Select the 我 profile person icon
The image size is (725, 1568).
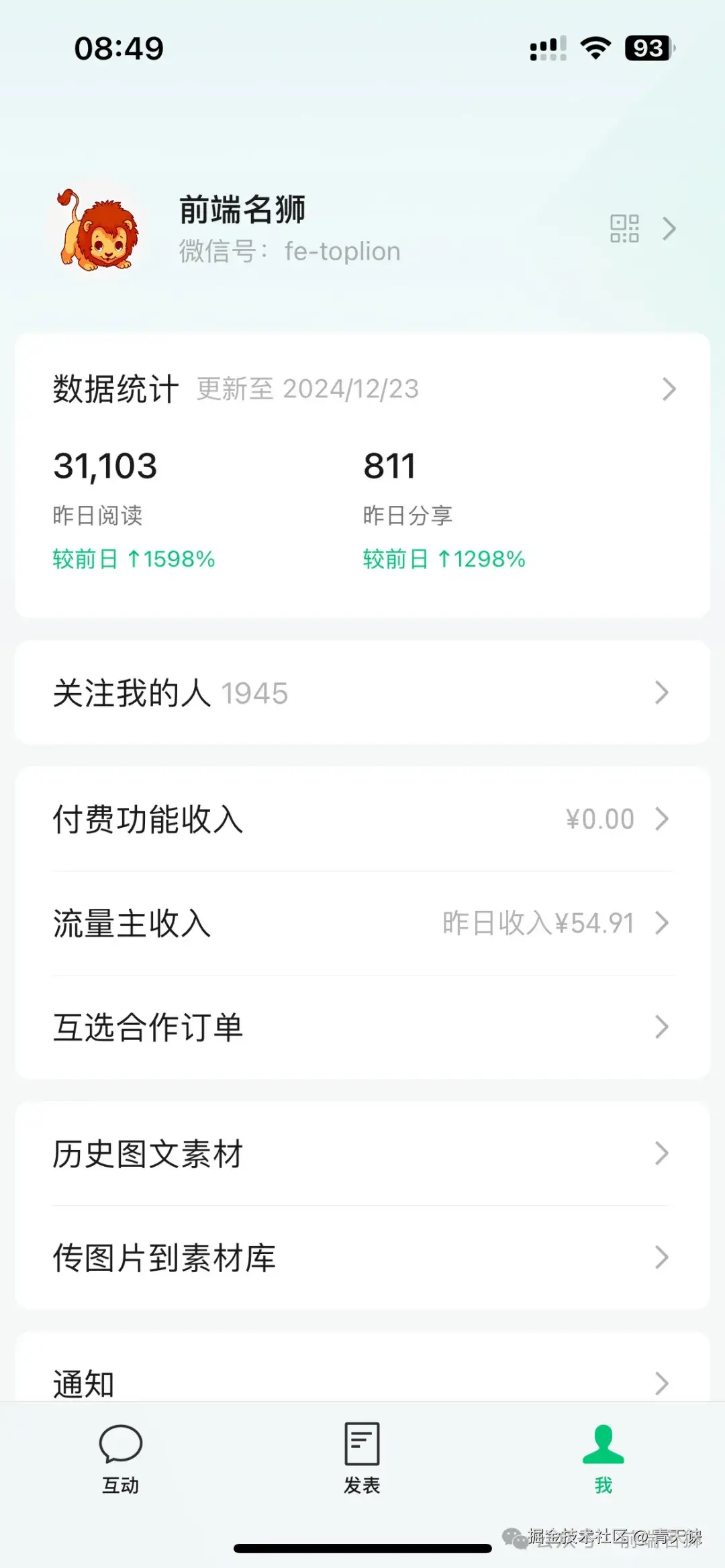(602, 1444)
